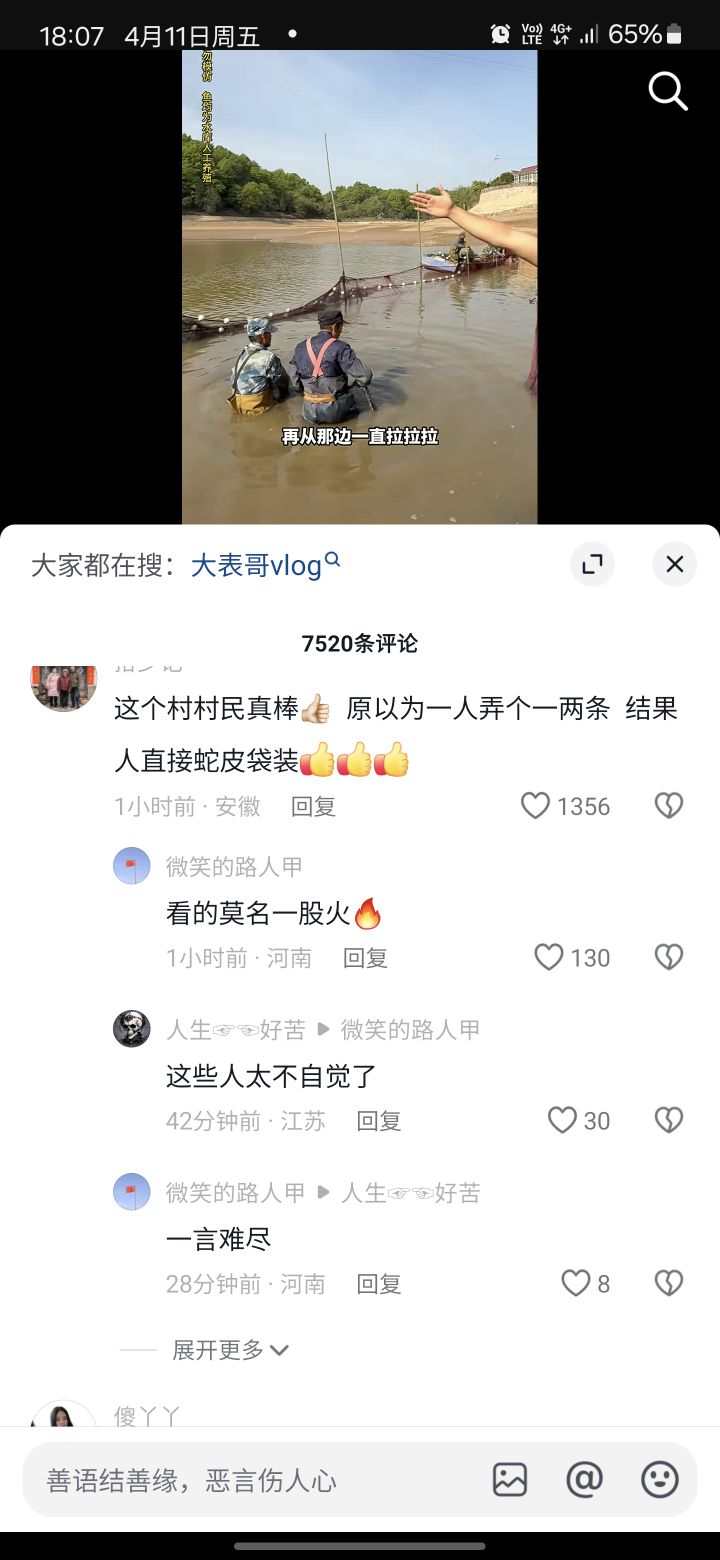The image size is (720, 1560).
Task: Mention someone with the @ icon
Action: [x=584, y=1480]
